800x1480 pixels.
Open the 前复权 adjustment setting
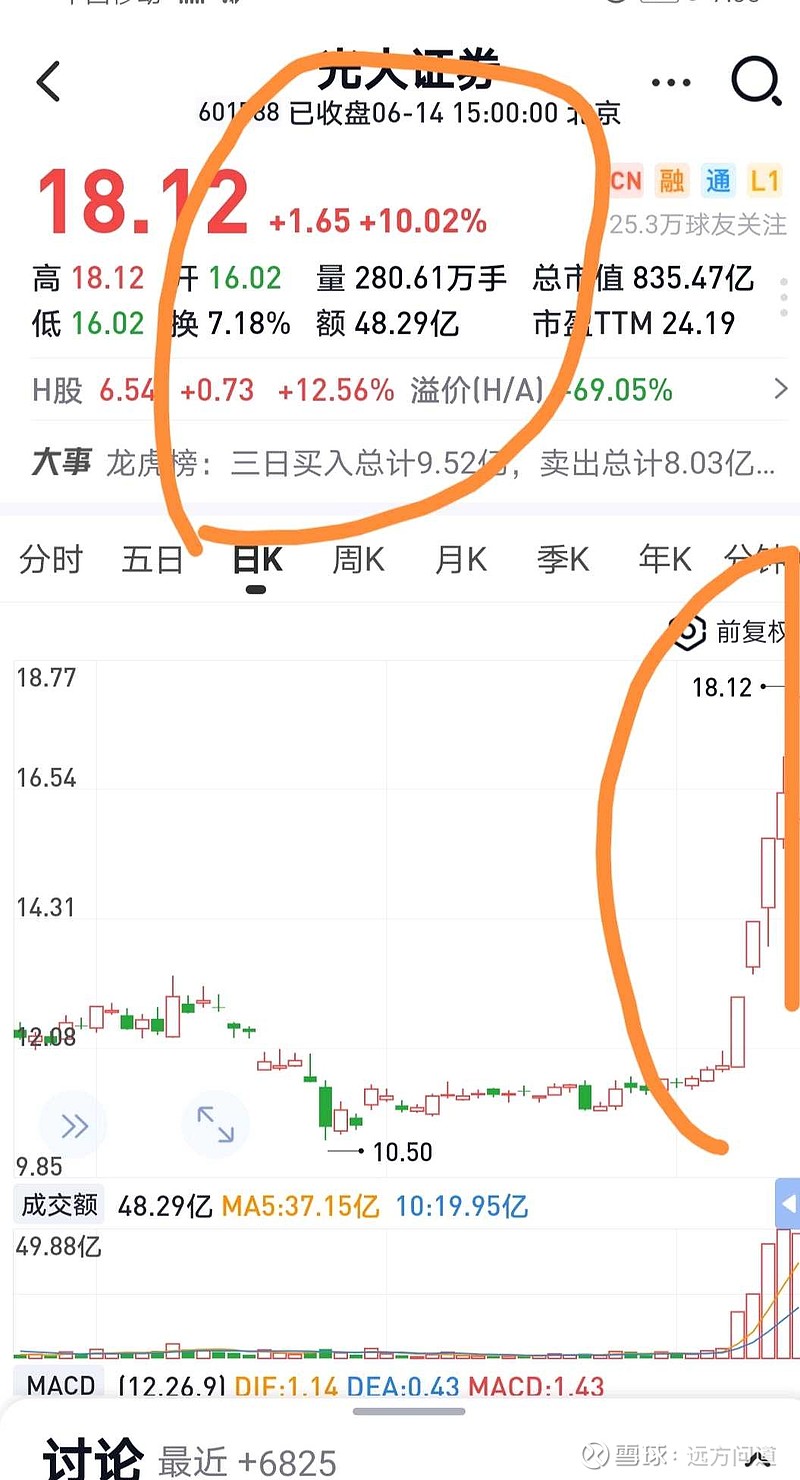click(x=730, y=631)
